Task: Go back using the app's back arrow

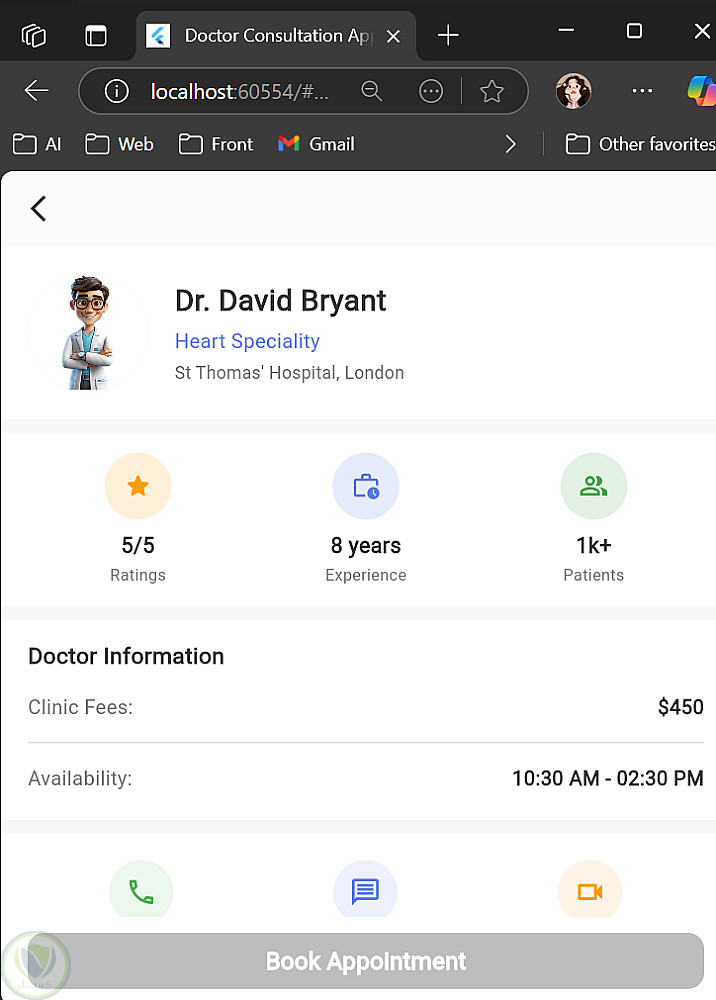Action: pos(39,208)
